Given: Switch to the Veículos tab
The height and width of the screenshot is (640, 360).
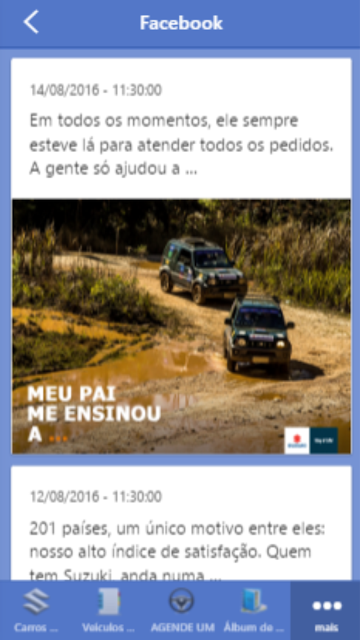Looking at the screenshot, I should pos(108,610).
